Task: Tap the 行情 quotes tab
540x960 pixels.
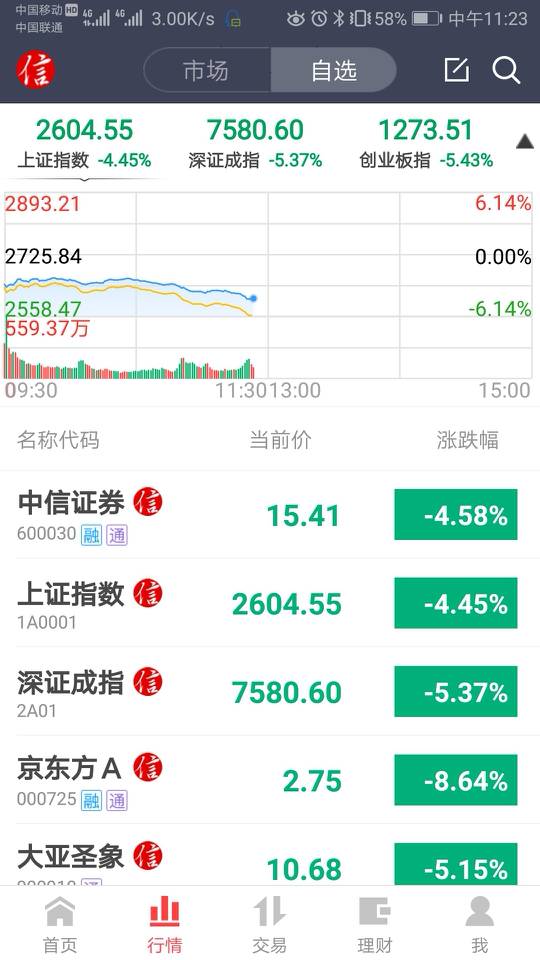Action: pos(165,924)
